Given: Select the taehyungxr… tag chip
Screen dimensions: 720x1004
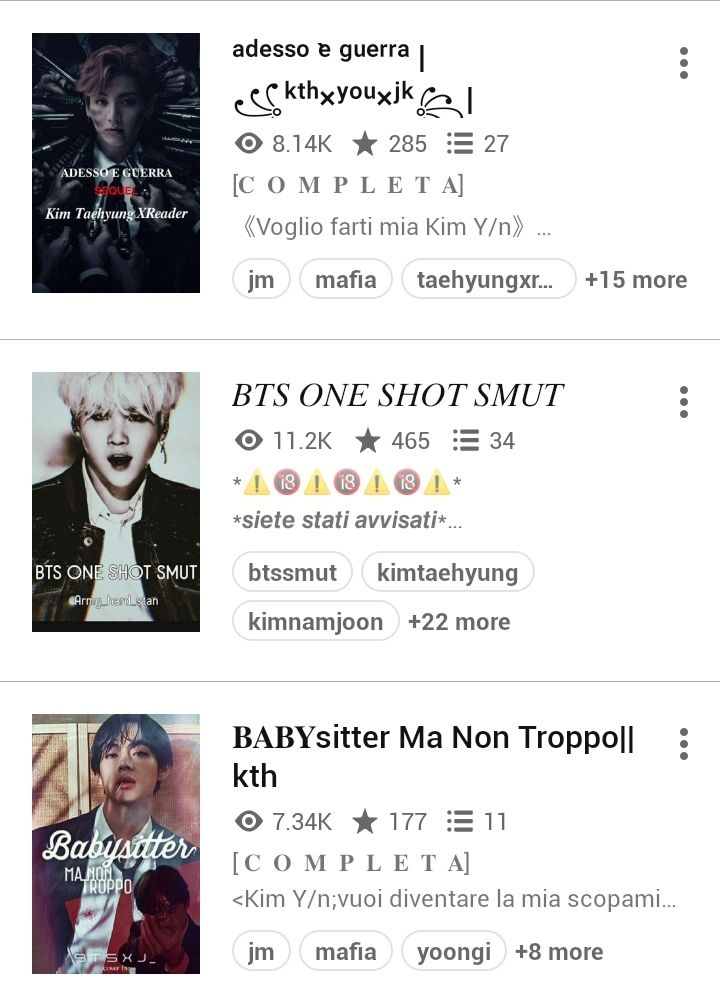Looking at the screenshot, I should [x=488, y=280].
